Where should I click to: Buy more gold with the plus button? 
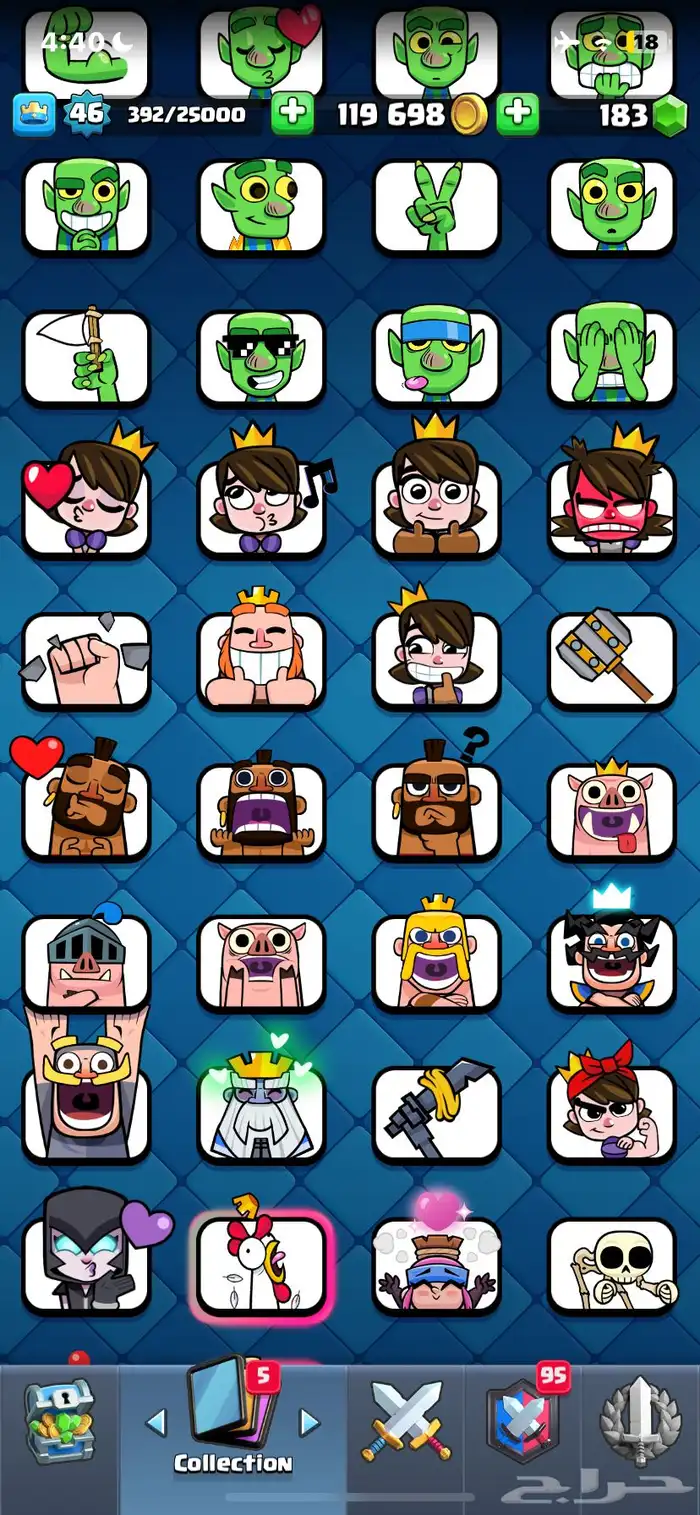point(517,114)
